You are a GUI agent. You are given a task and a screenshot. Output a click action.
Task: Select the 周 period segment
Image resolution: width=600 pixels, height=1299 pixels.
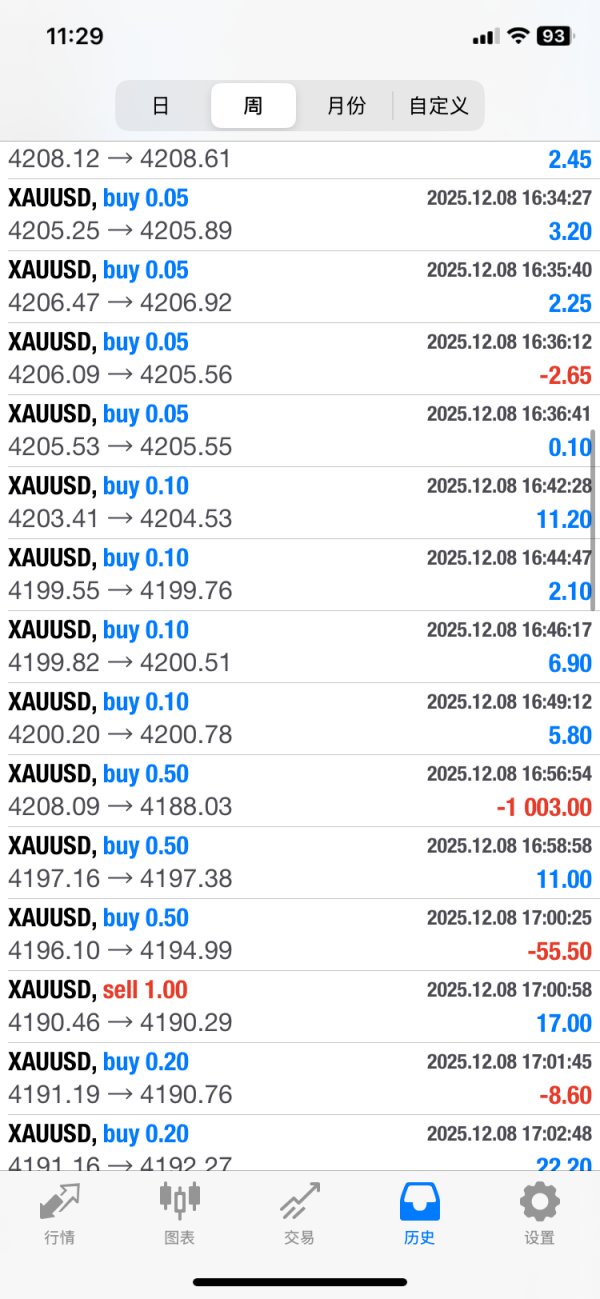pos(253,106)
